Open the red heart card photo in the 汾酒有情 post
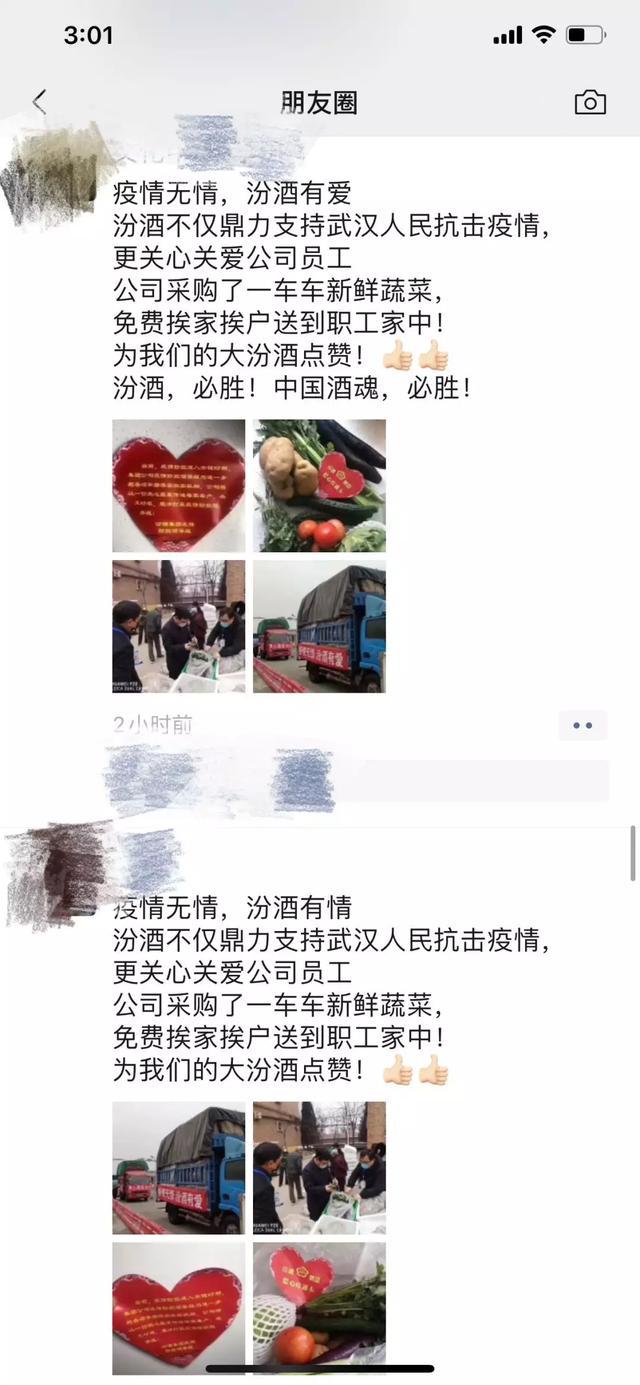 click(x=178, y=1308)
